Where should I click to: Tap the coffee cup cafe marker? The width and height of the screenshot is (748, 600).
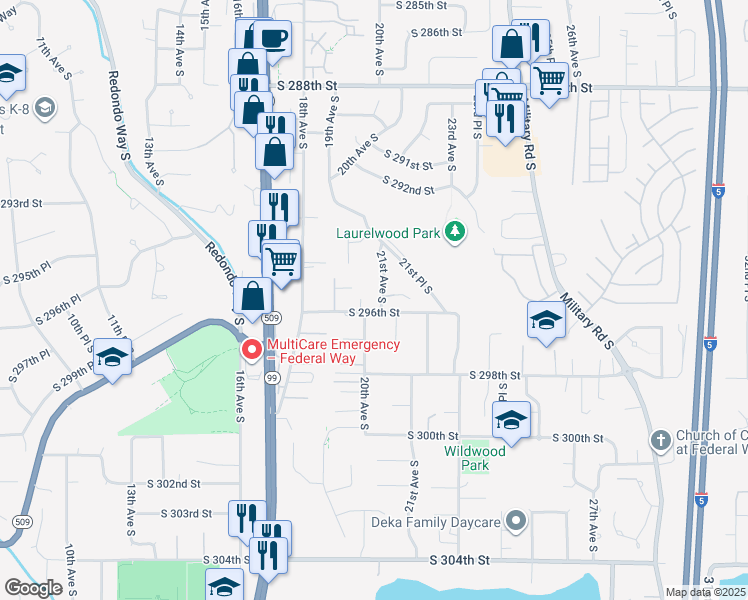coord(274,40)
